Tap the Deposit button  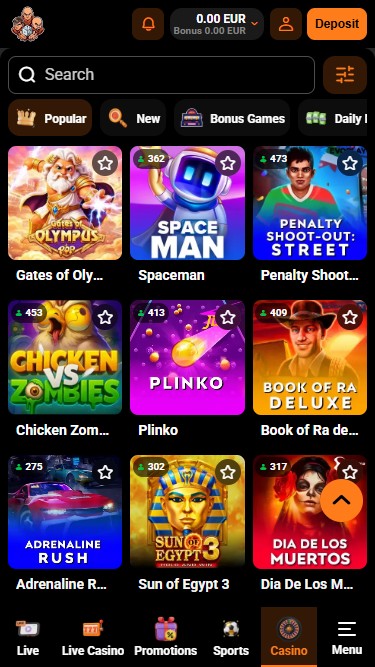click(x=337, y=24)
